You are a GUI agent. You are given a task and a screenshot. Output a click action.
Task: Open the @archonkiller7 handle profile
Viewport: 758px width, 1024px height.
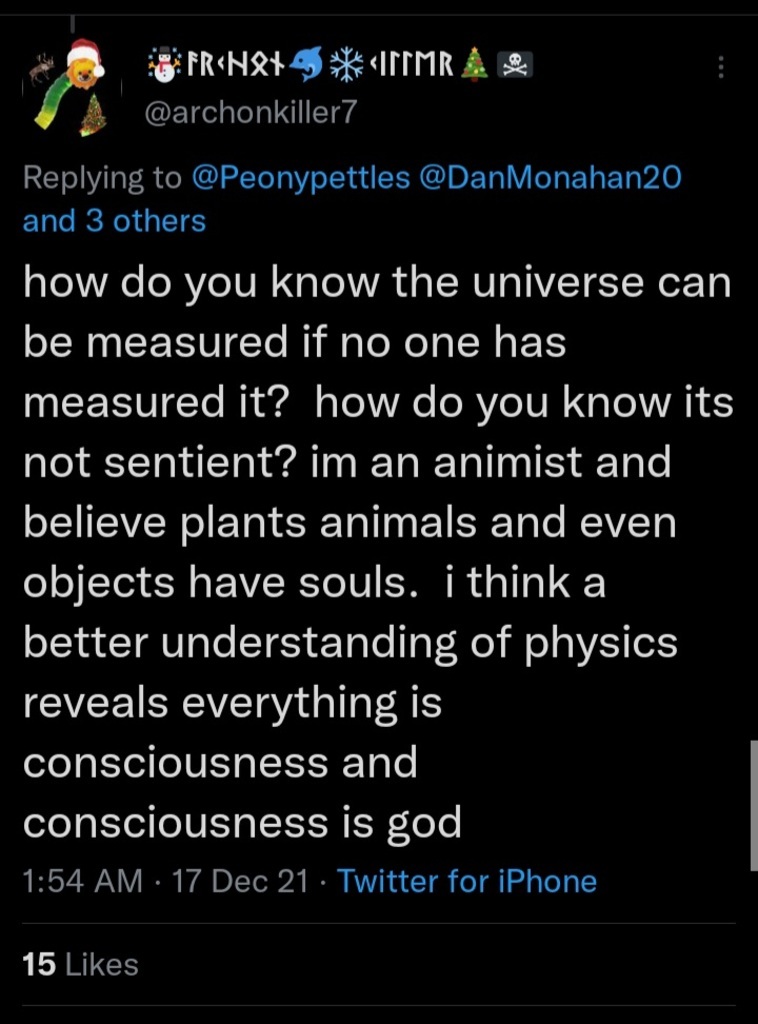250,113
